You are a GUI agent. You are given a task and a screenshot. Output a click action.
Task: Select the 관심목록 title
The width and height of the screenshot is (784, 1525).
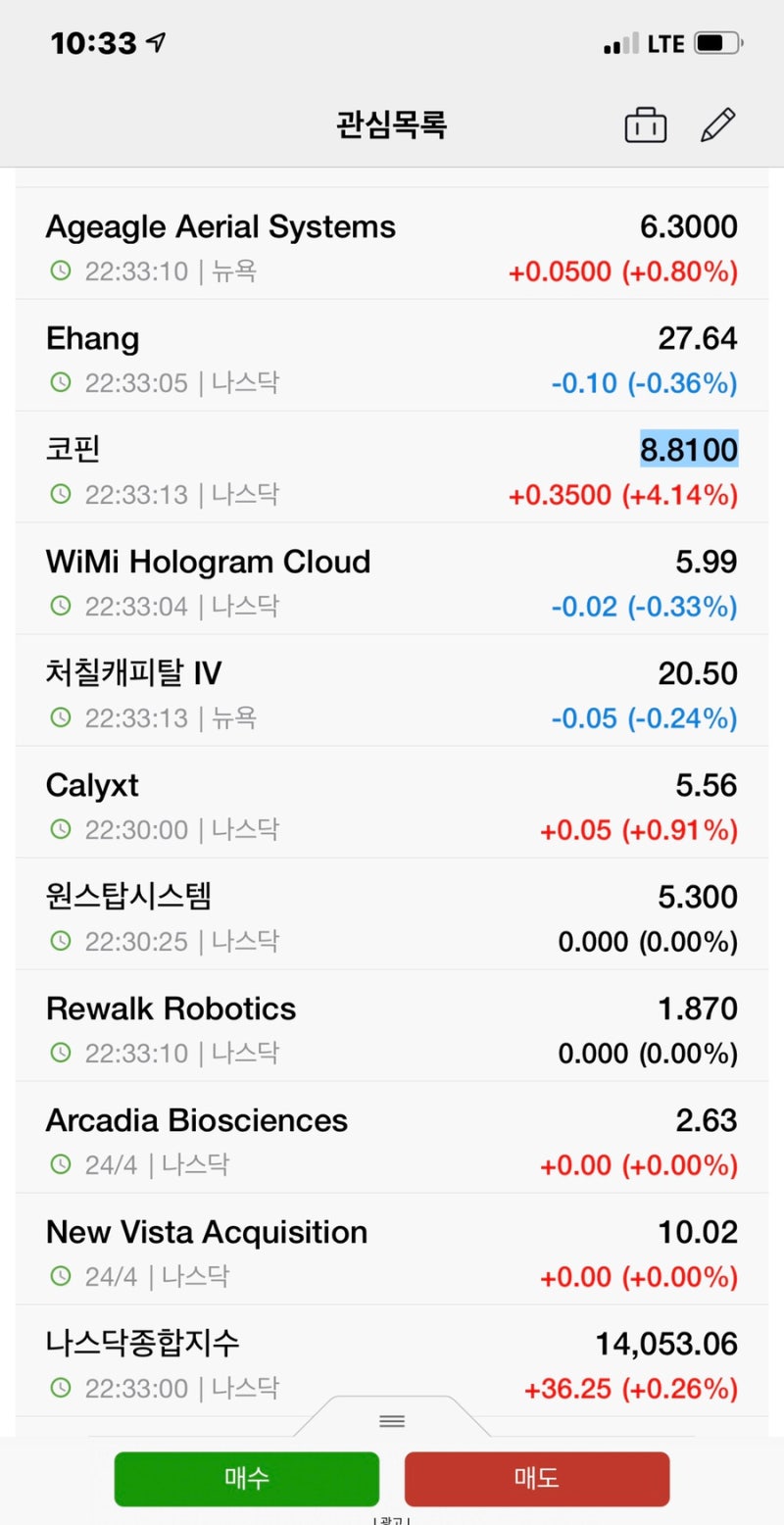tap(392, 124)
